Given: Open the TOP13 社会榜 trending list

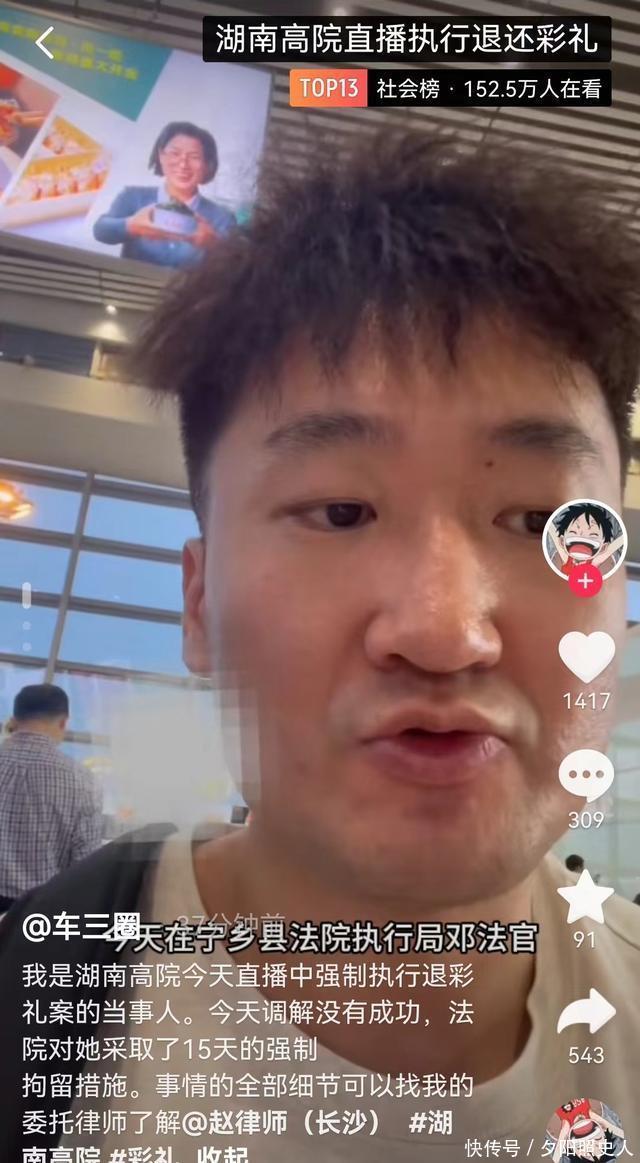Looking at the screenshot, I should tap(449, 89).
